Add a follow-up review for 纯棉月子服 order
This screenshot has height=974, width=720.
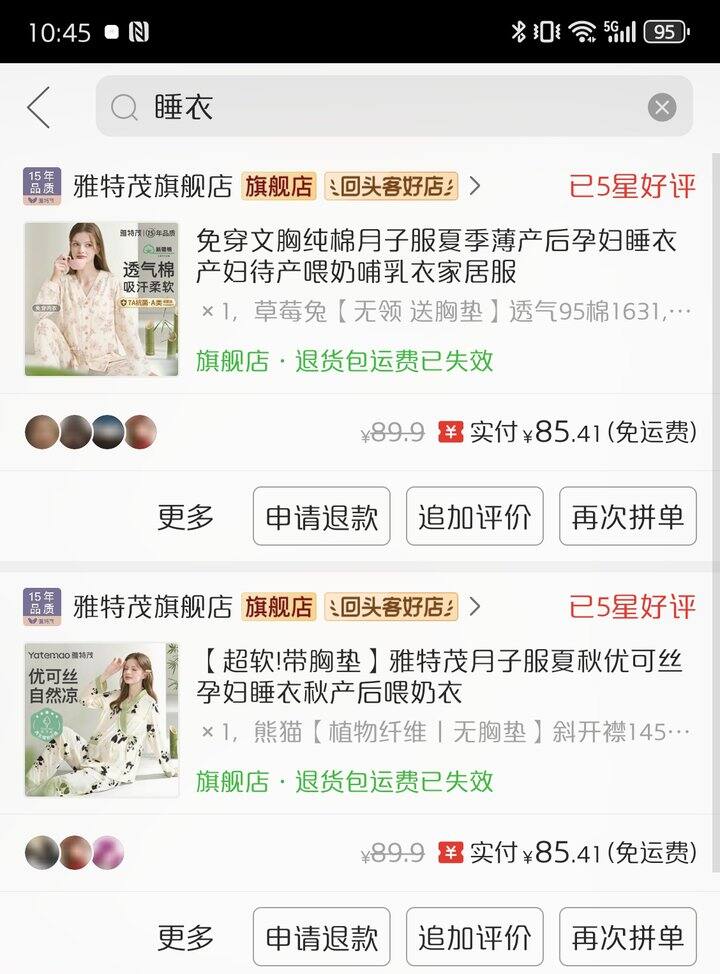(474, 517)
